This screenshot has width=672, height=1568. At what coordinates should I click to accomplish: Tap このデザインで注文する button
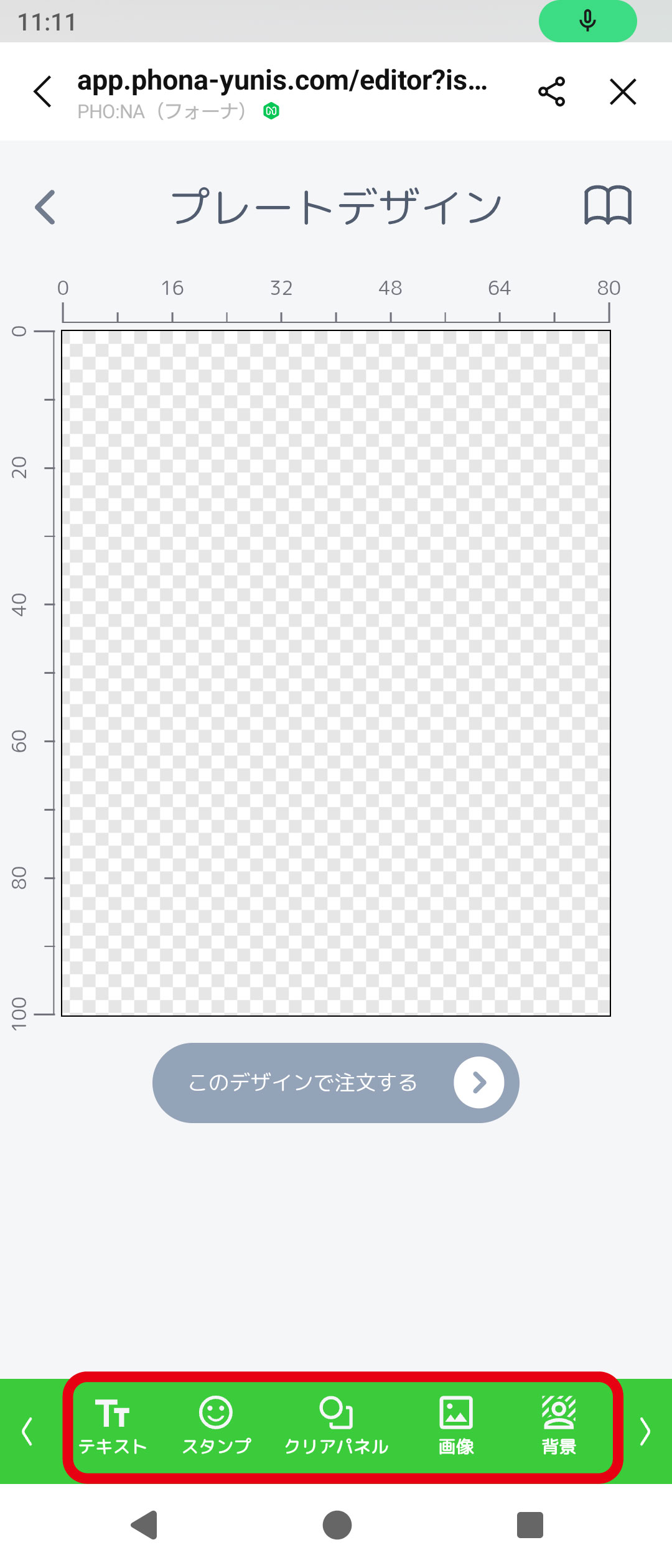coord(335,1083)
